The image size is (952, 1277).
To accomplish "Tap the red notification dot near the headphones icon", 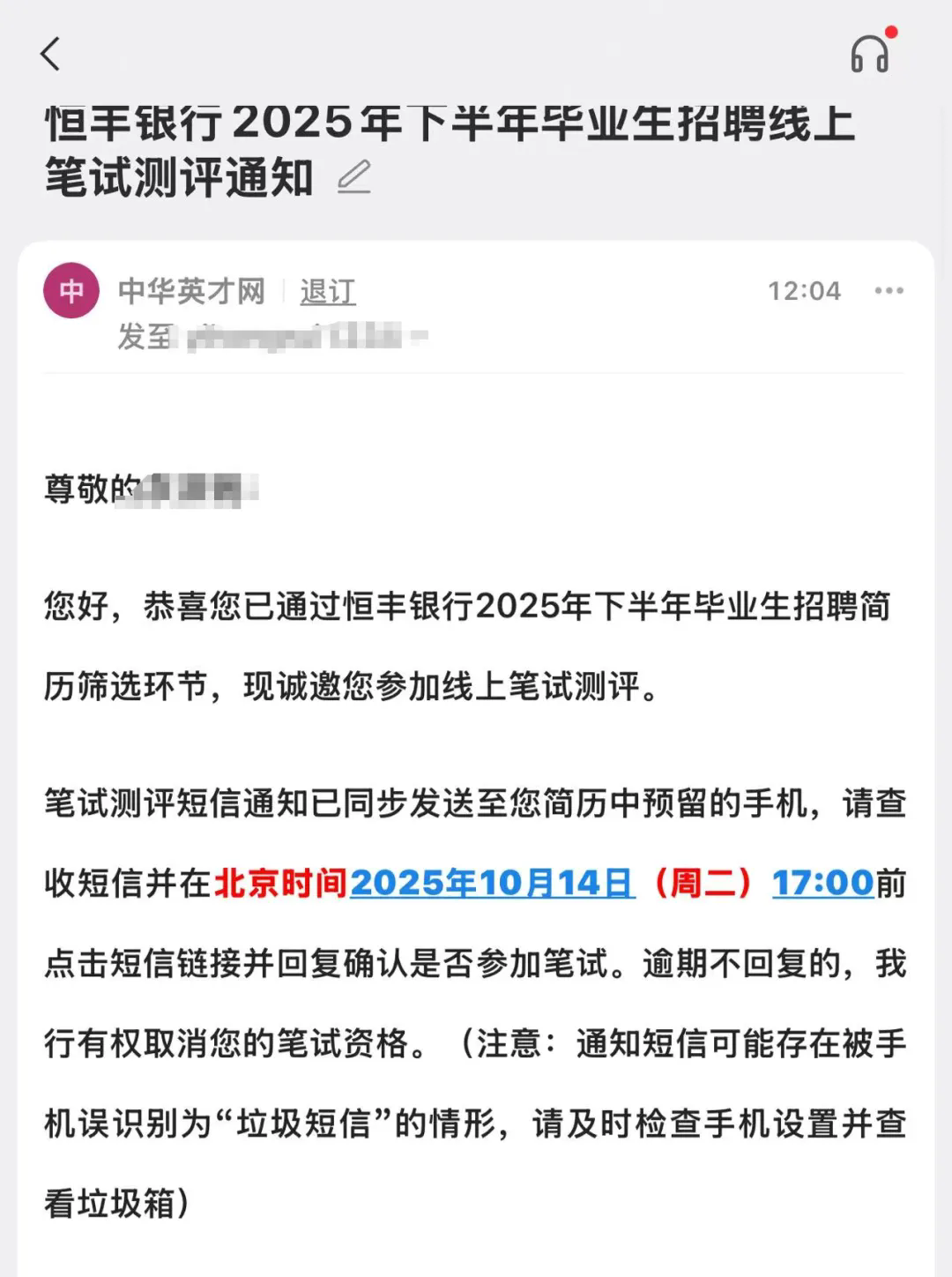I will 892,30.
